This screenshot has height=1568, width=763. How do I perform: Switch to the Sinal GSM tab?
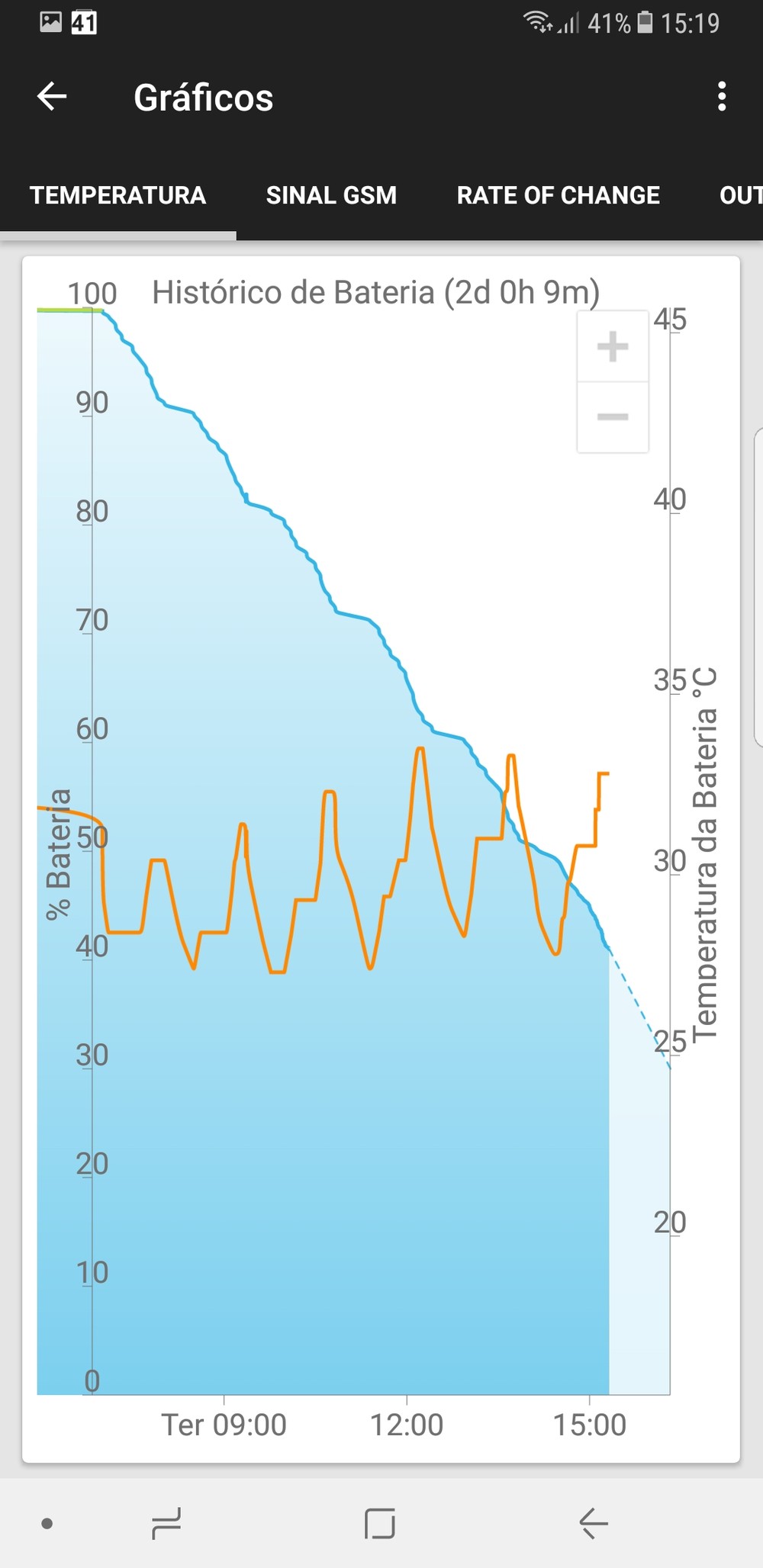point(331,195)
